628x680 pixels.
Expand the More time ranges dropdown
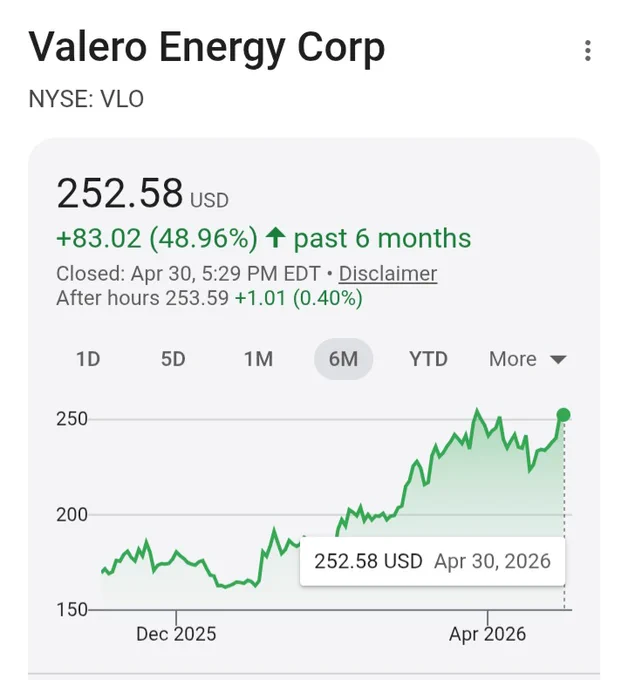[x=528, y=359]
